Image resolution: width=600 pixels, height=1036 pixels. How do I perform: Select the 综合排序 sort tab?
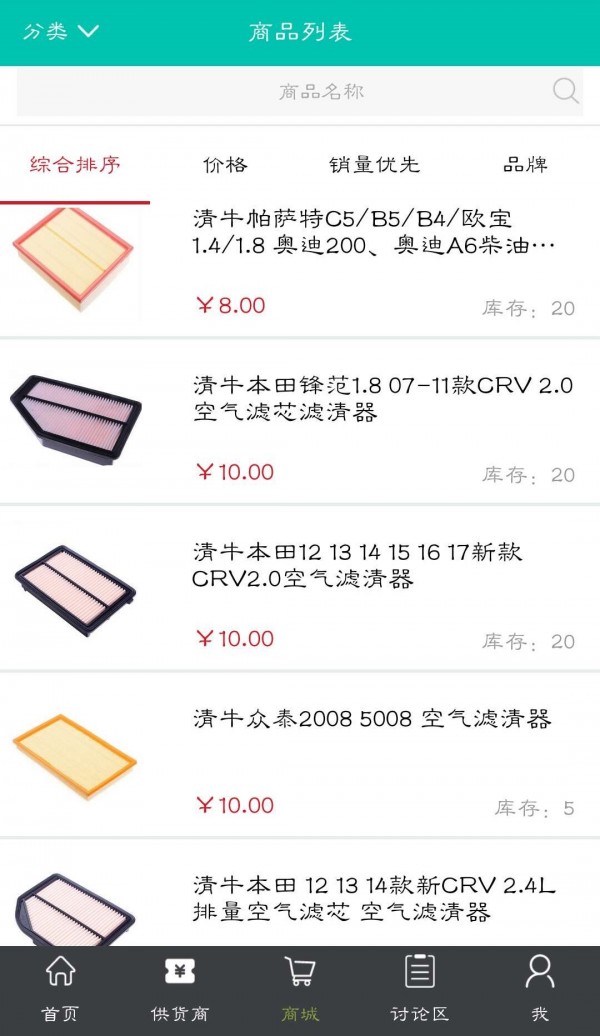75,165
